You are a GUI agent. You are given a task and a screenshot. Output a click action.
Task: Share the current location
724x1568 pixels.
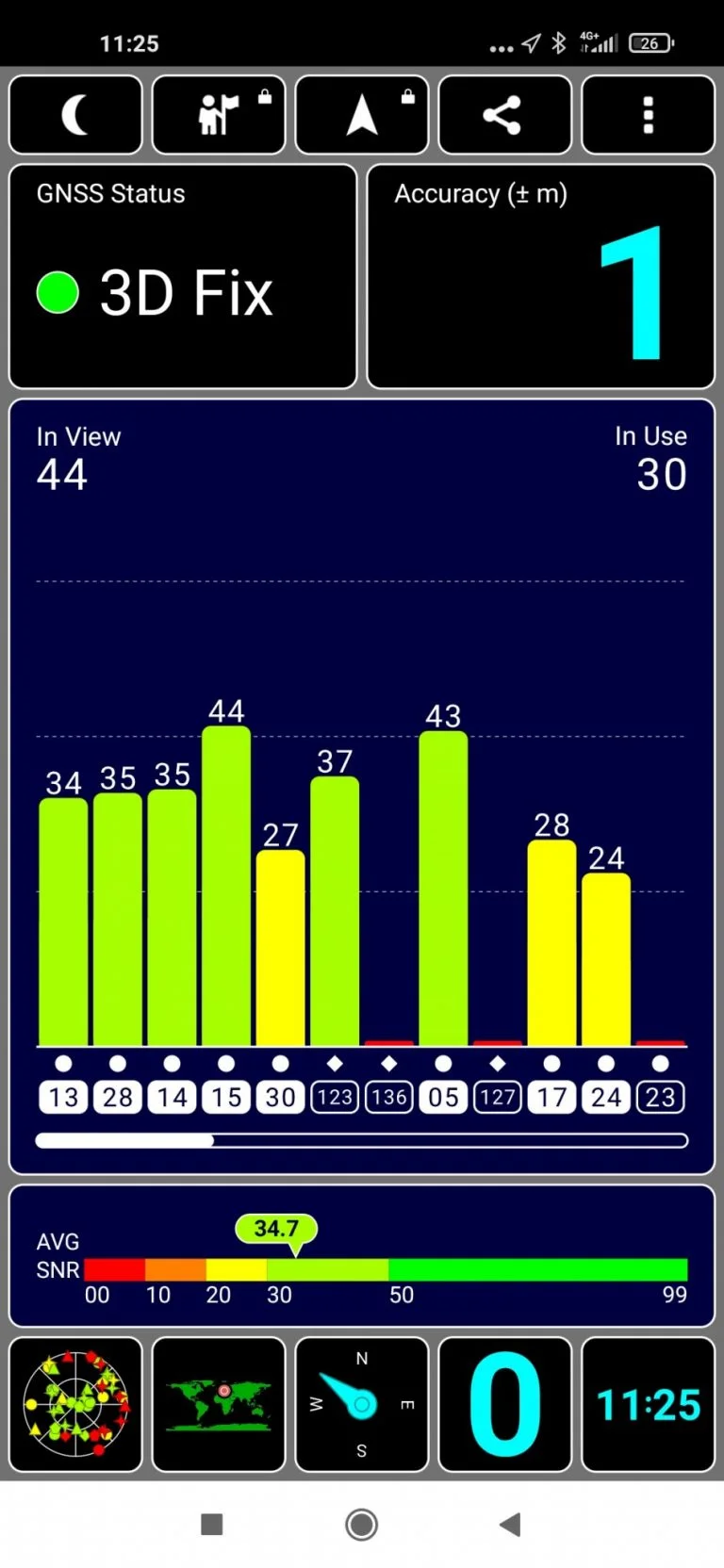coord(504,115)
